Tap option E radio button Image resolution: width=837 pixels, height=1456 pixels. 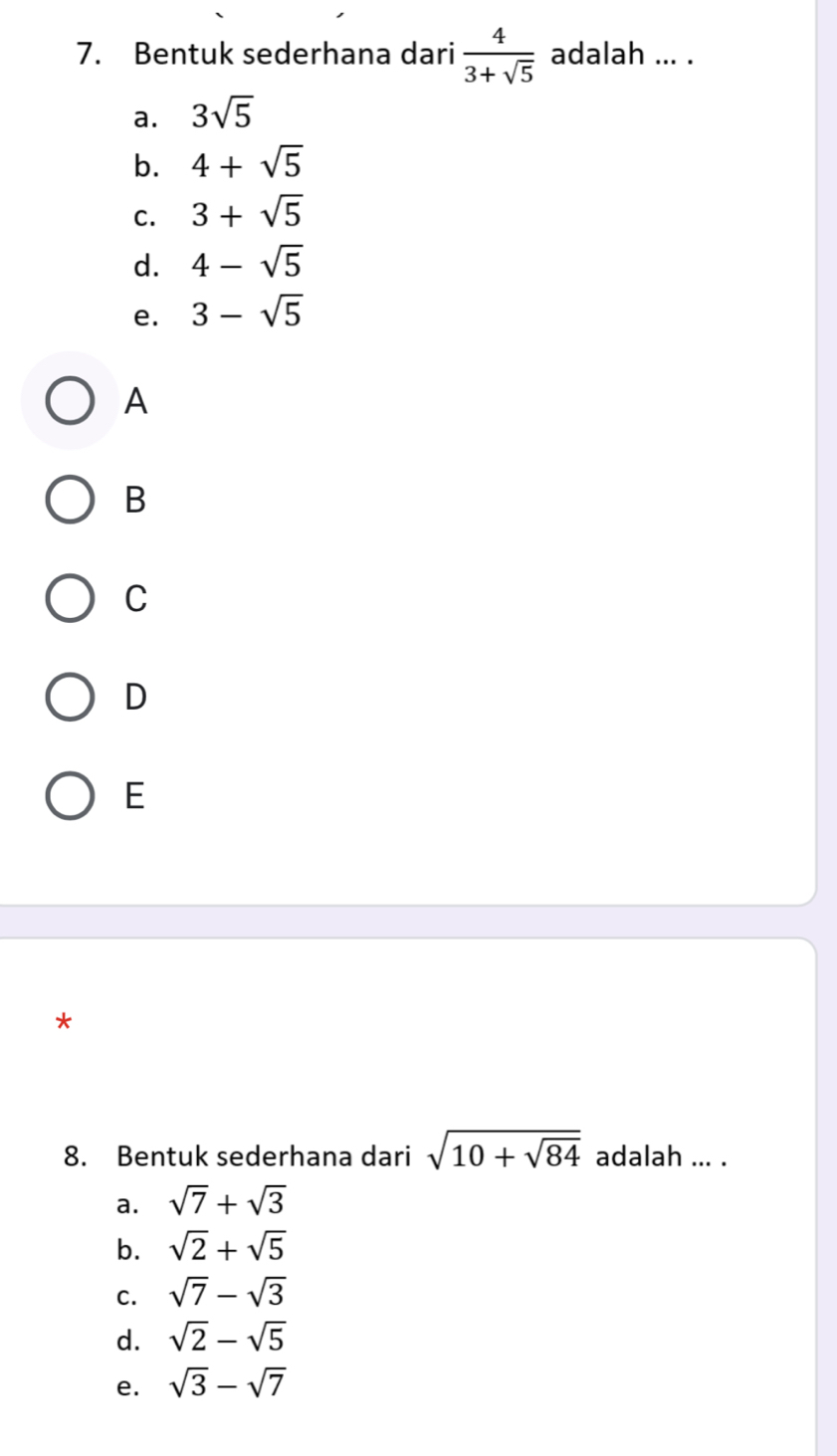click(71, 796)
